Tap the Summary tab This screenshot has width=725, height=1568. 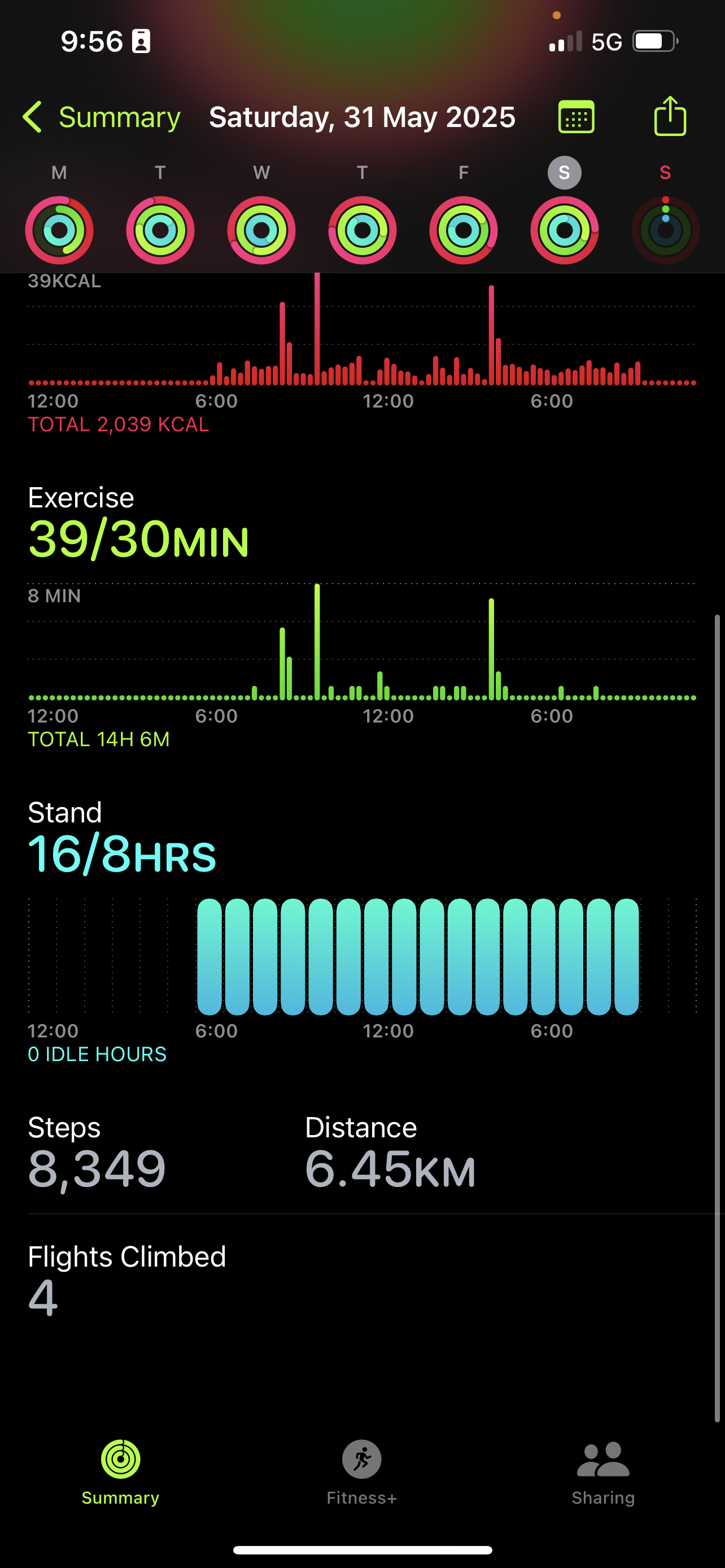tap(120, 1473)
